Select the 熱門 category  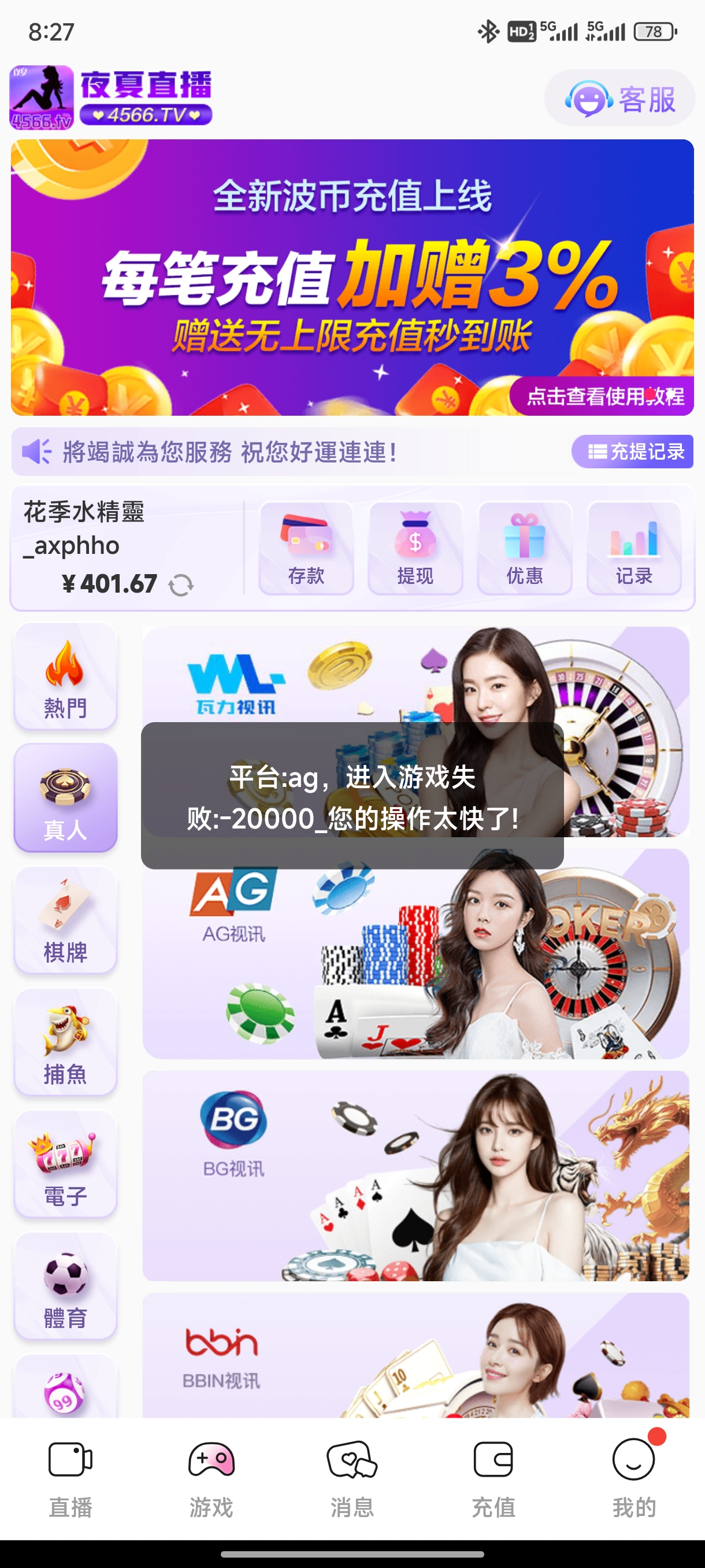click(66, 677)
